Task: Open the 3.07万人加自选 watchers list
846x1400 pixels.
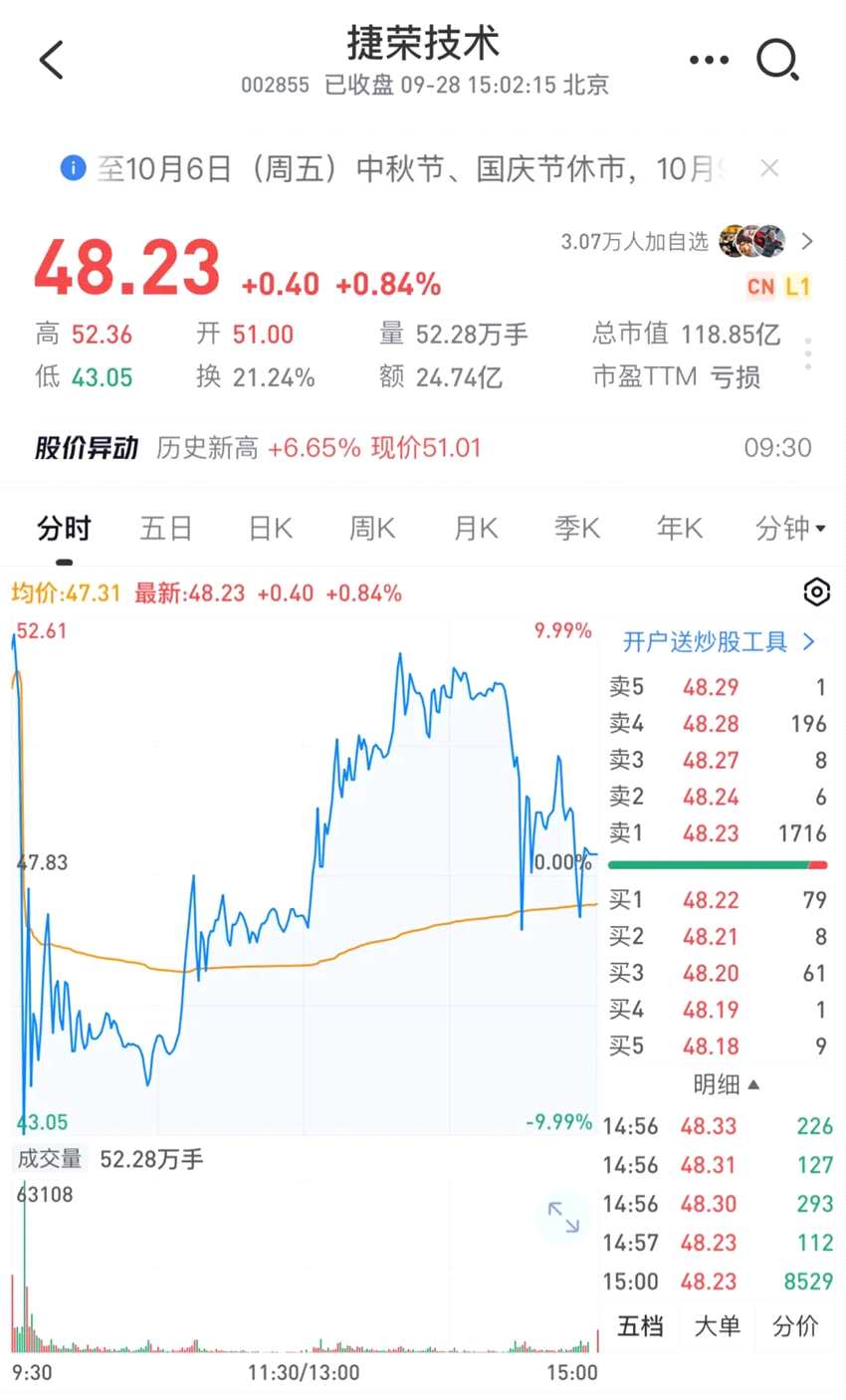Action: [687, 241]
